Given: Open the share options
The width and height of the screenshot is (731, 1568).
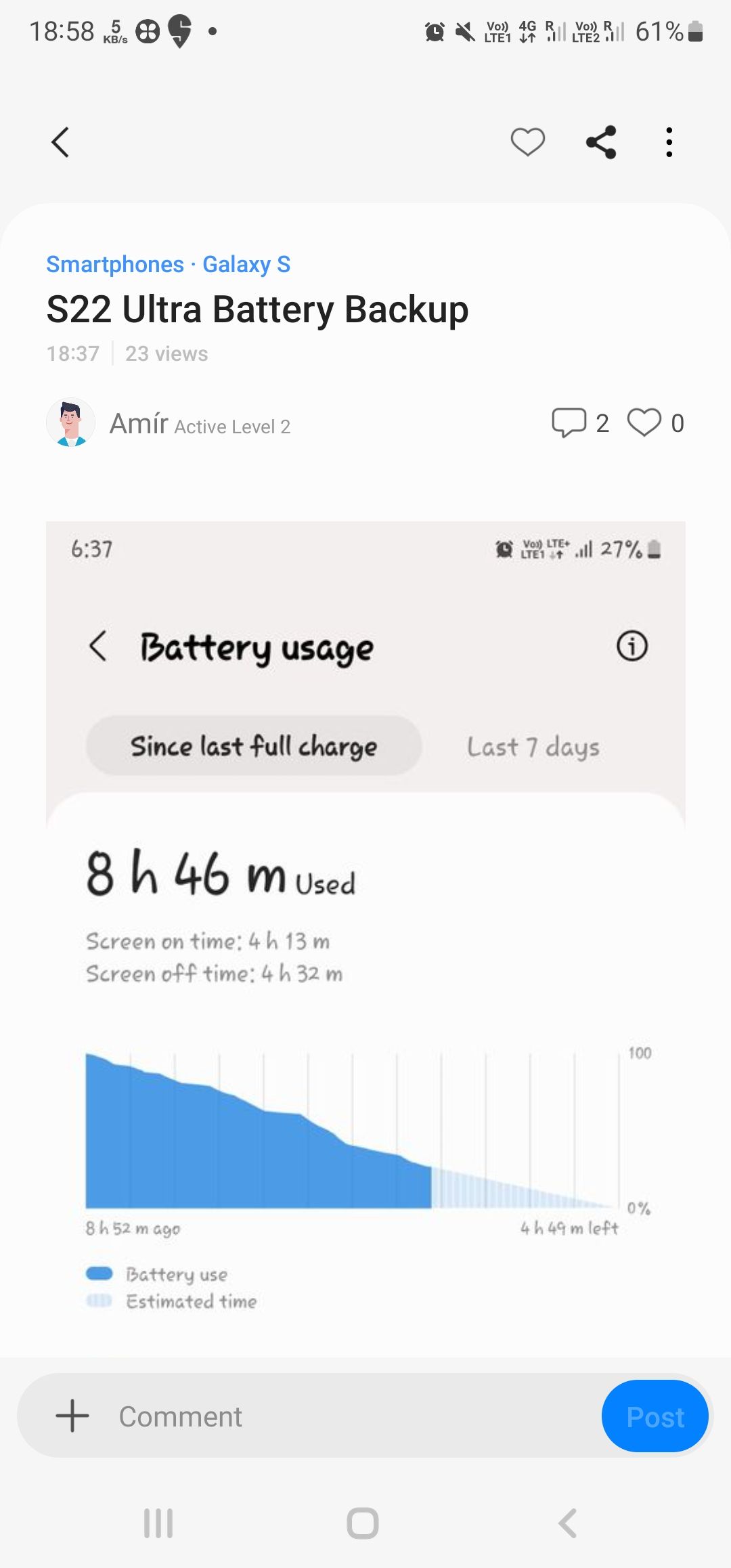Looking at the screenshot, I should (601, 141).
